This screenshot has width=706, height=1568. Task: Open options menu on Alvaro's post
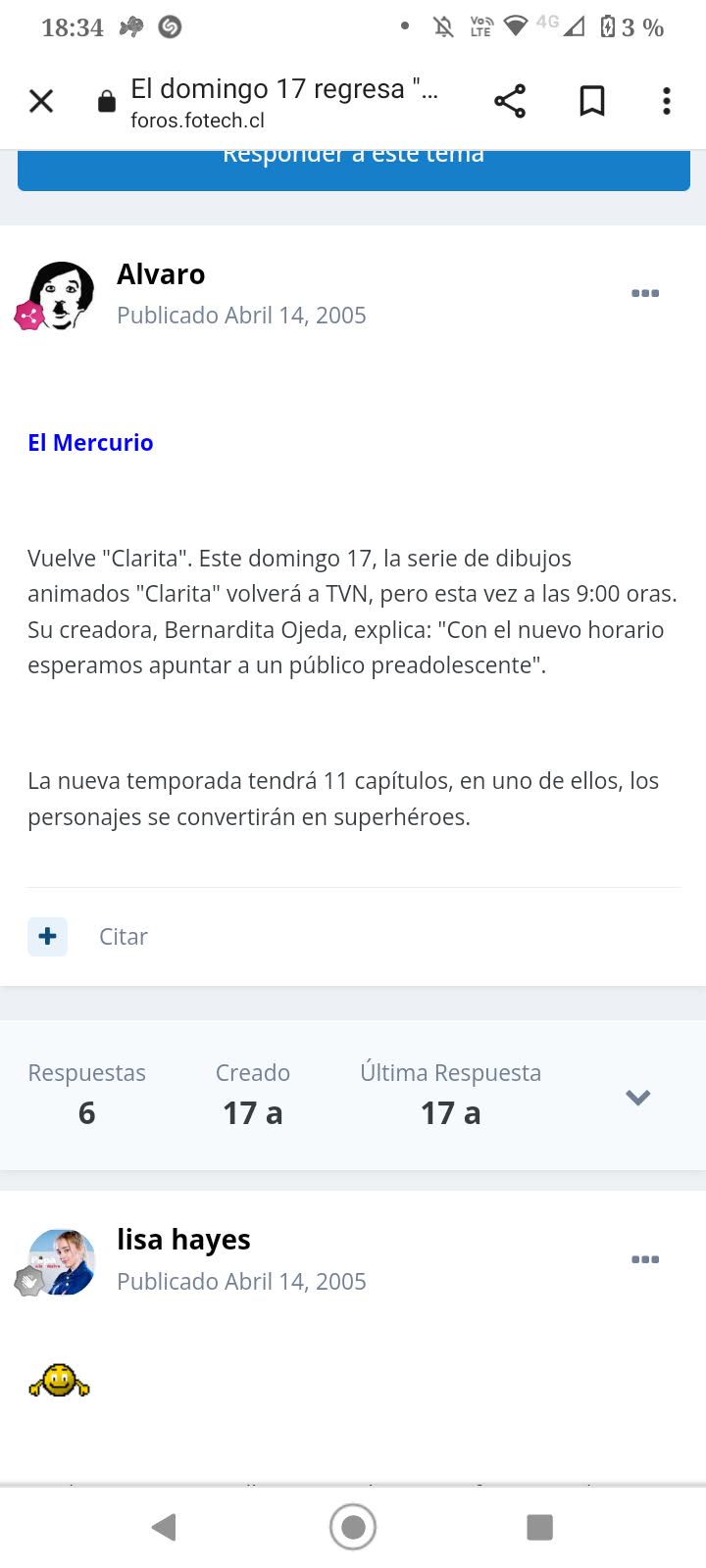point(645,293)
